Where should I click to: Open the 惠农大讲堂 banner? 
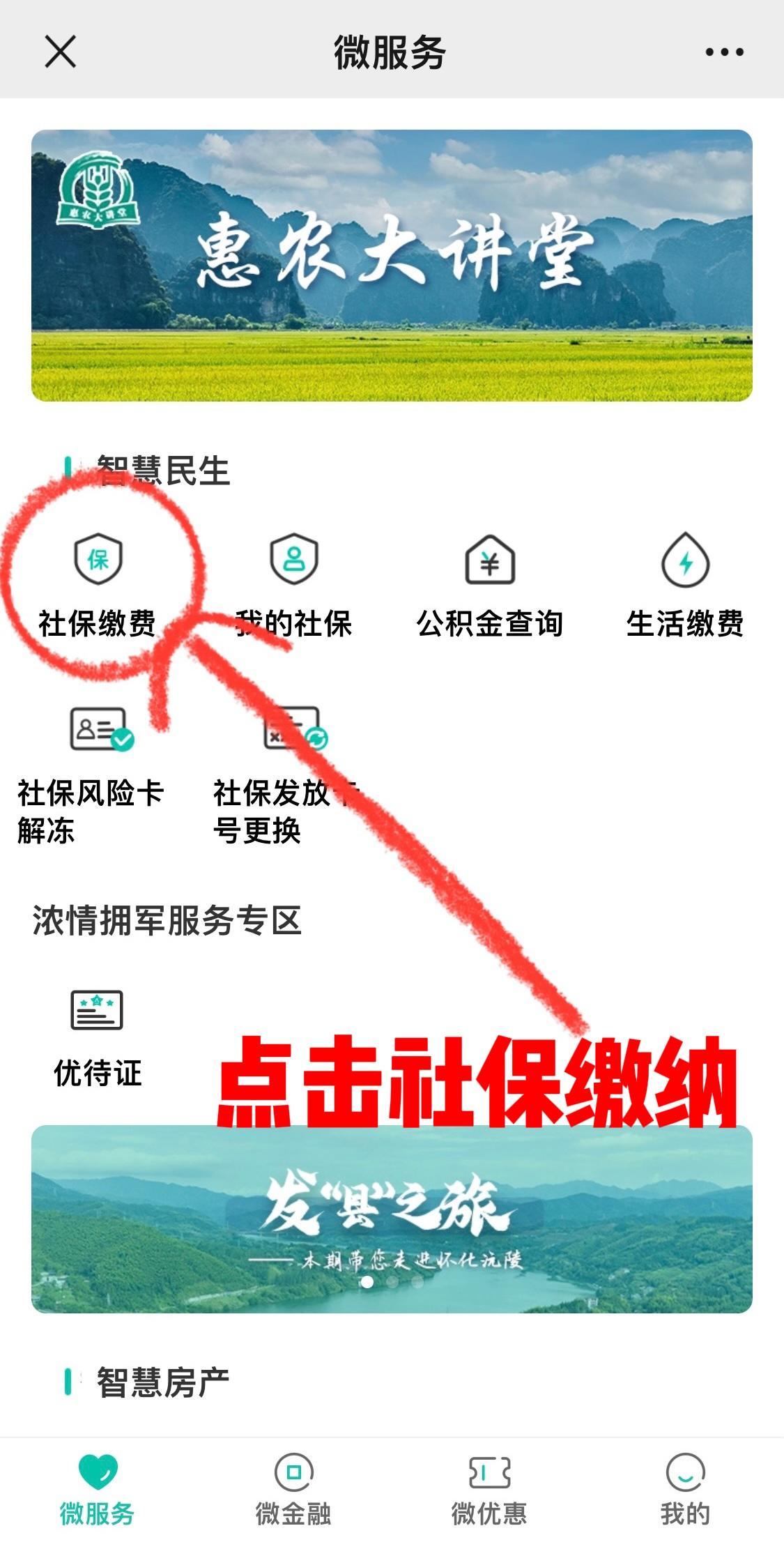click(392, 265)
